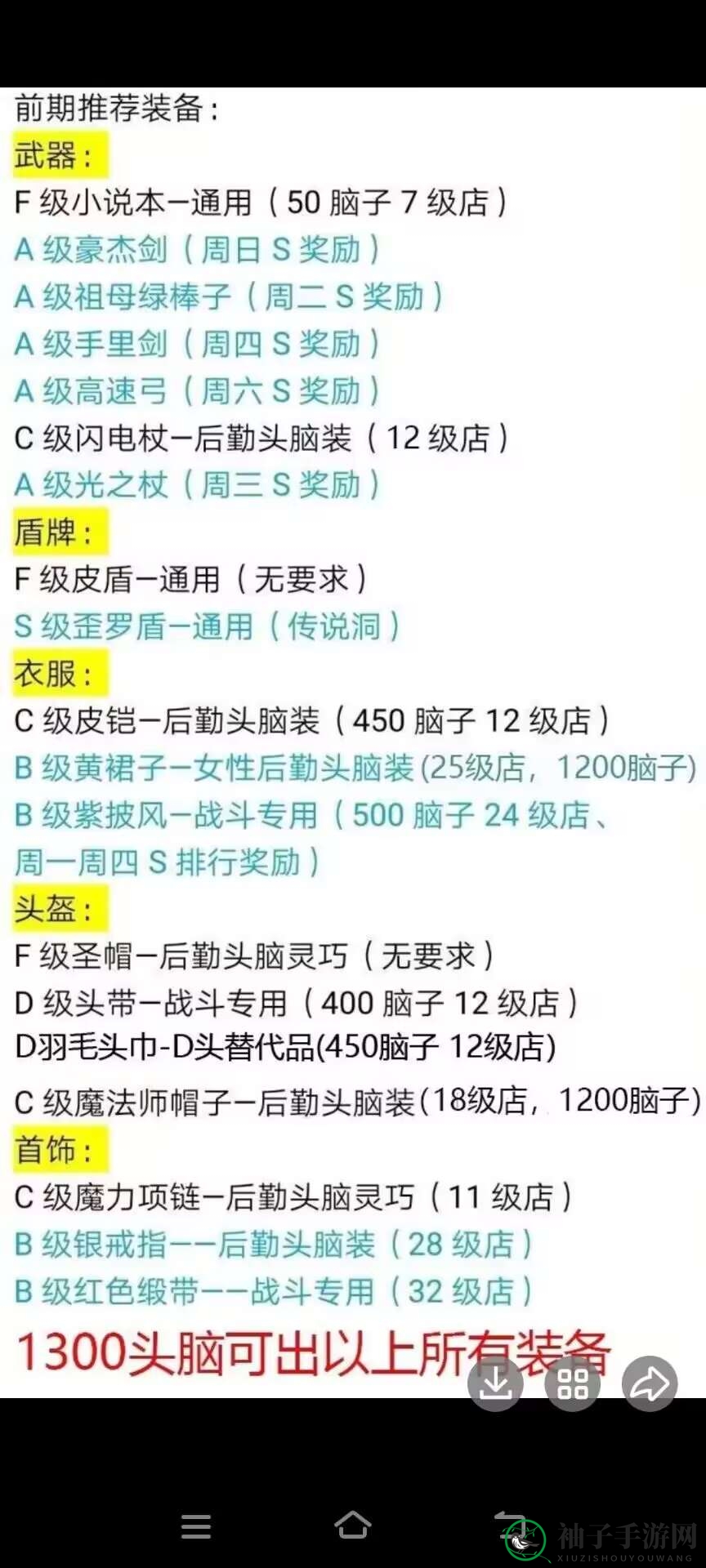Go to the home screen
The height and width of the screenshot is (1568, 706).
pos(353,1524)
